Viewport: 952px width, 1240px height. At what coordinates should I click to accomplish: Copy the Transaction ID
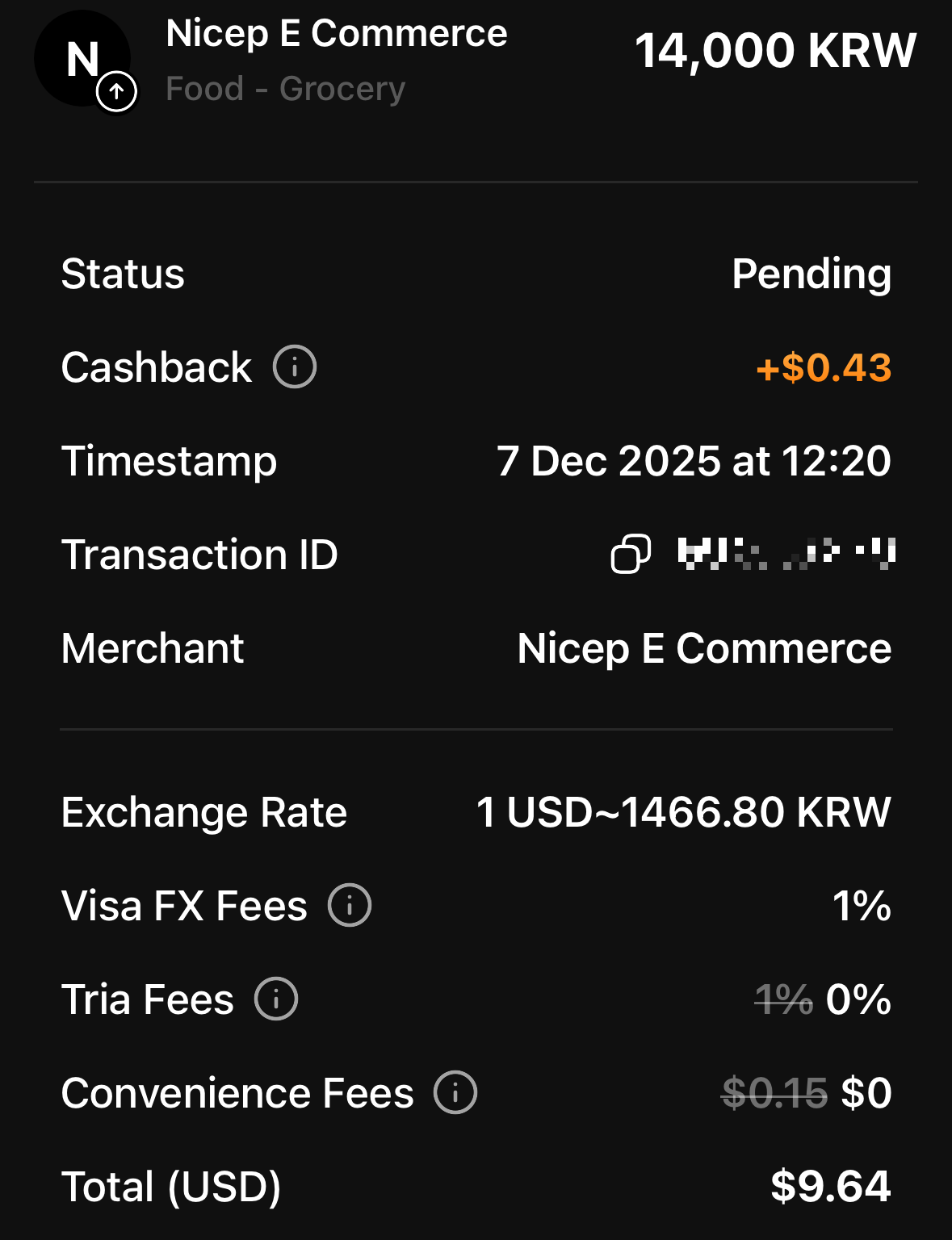coord(631,555)
